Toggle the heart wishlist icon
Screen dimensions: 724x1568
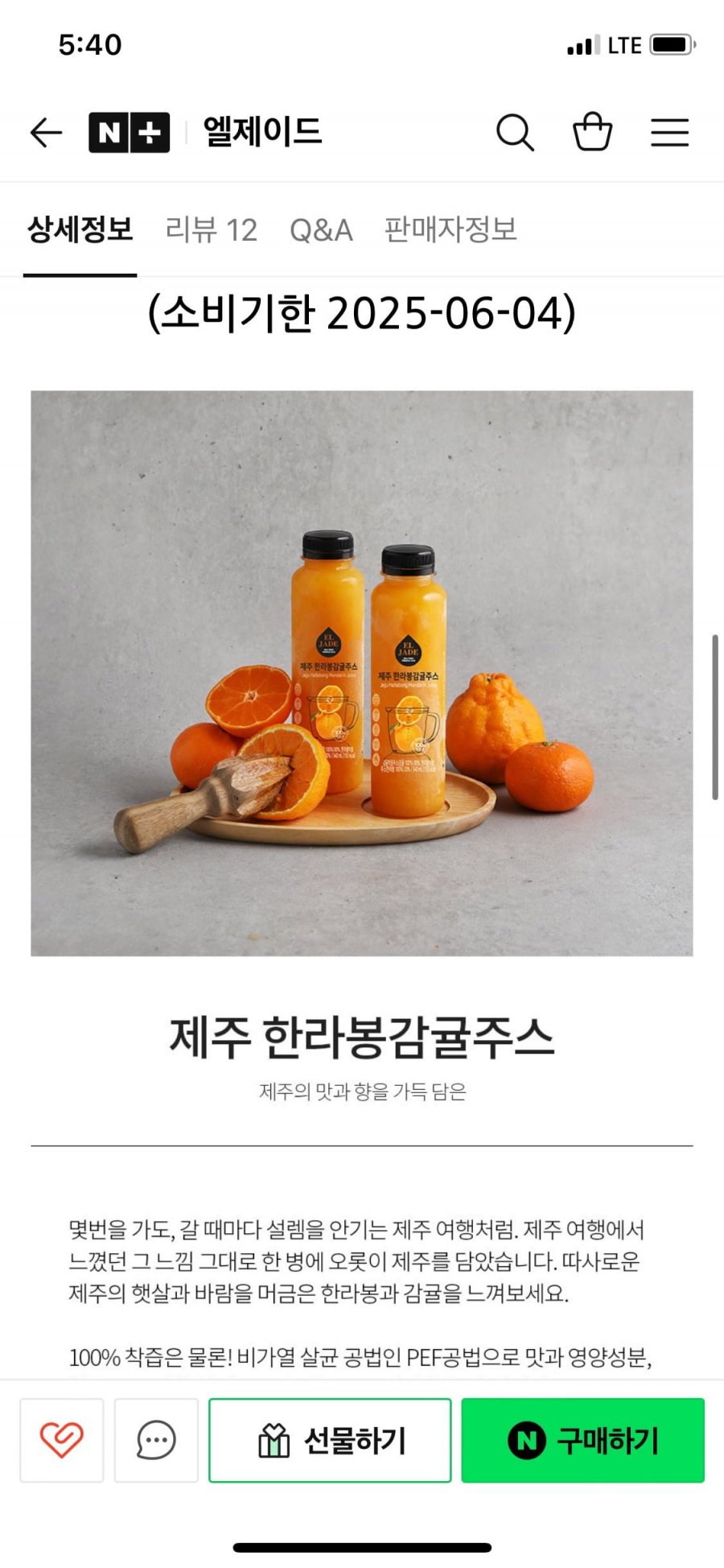click(62, 1440)
